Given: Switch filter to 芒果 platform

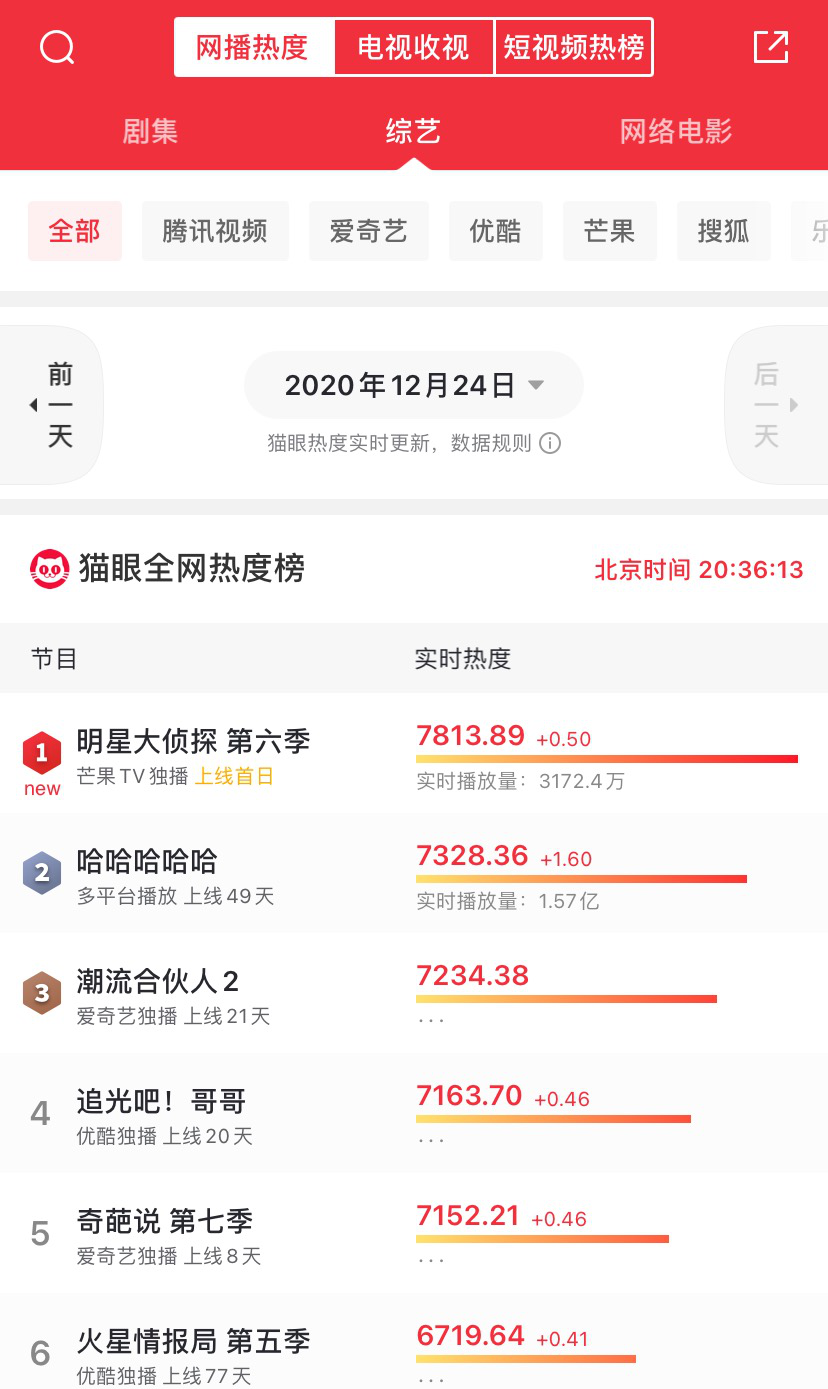Looking at the screenshot, I should coord(610,230).
